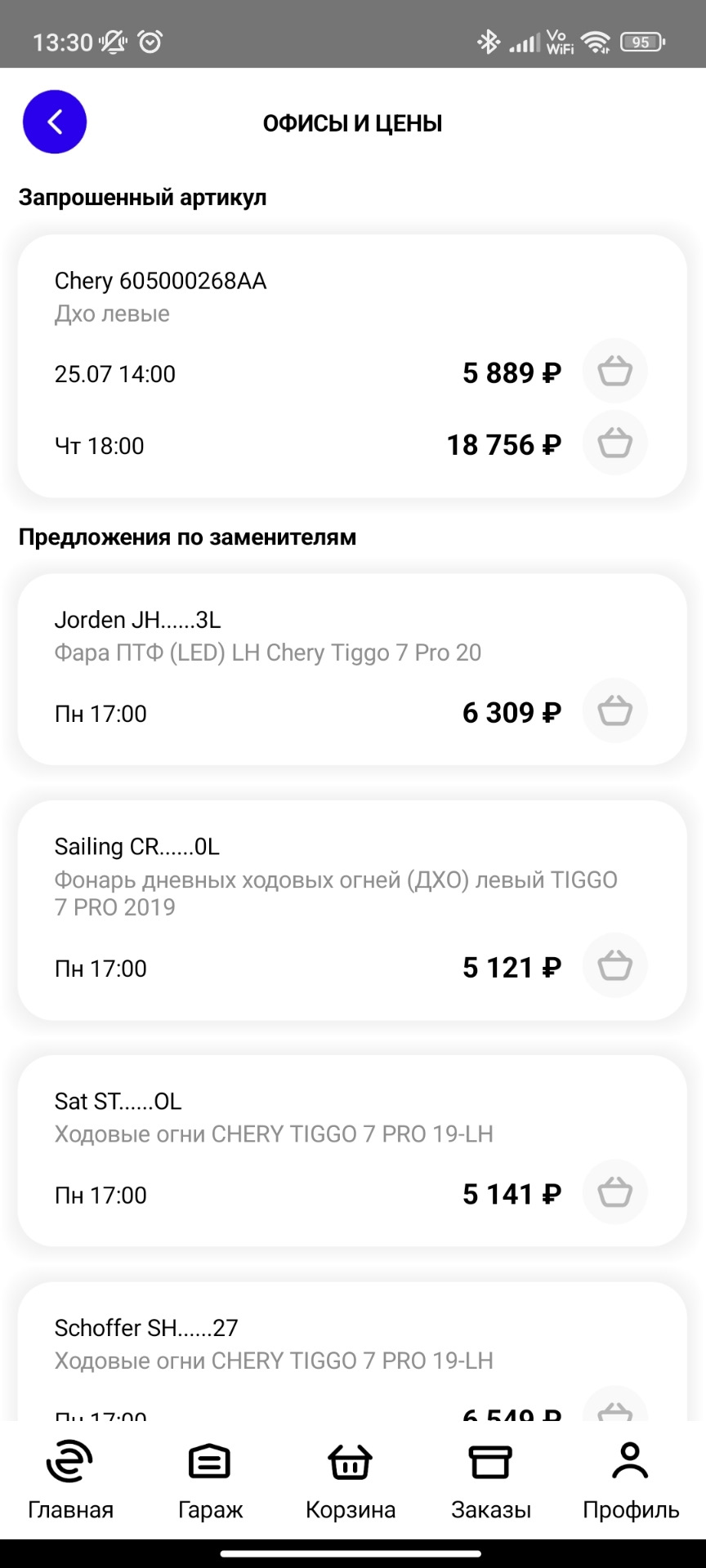Open the Гараж garage icon

point(209,1461)
